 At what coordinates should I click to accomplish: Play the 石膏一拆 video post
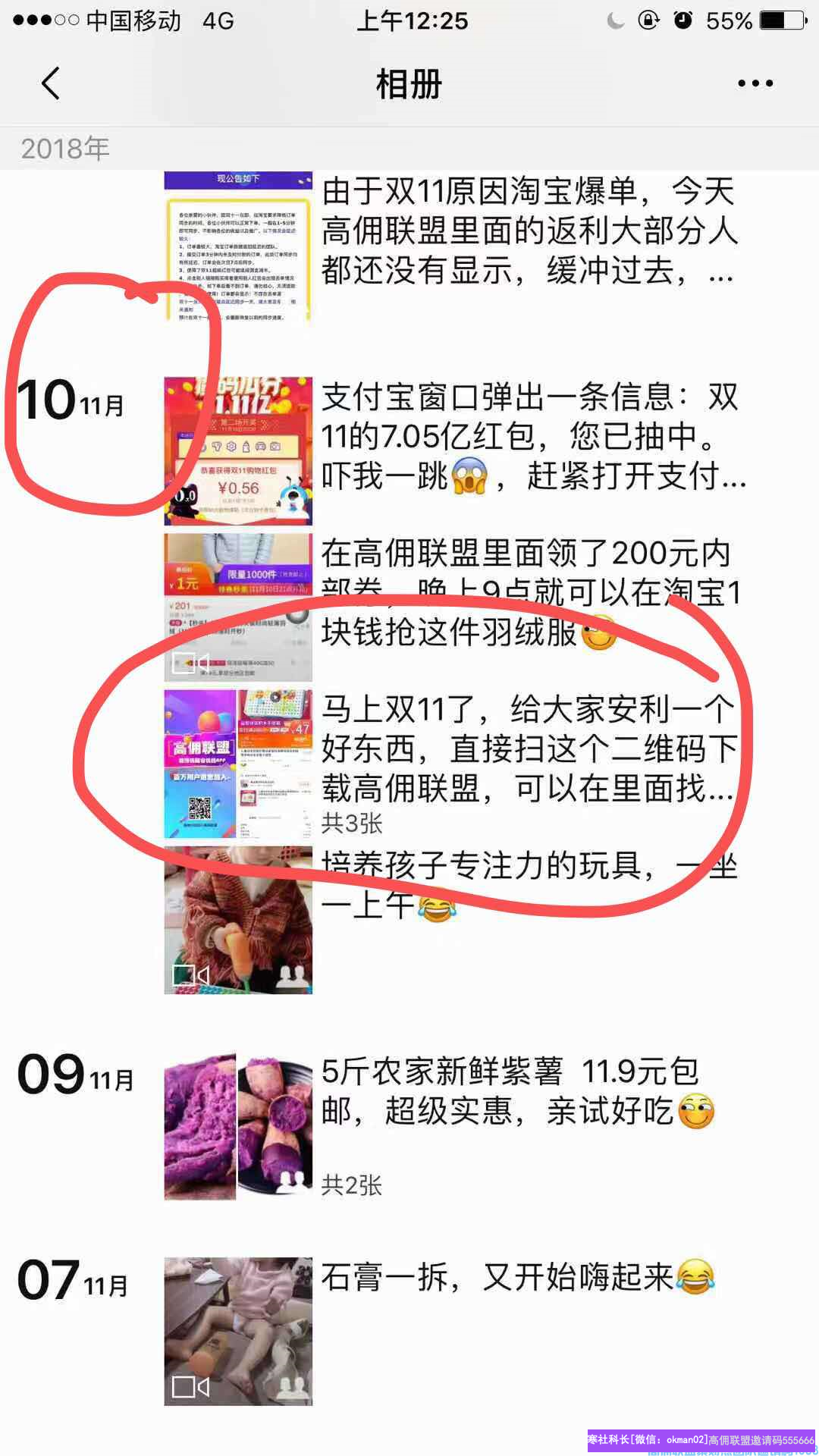tap(238, 1331)
